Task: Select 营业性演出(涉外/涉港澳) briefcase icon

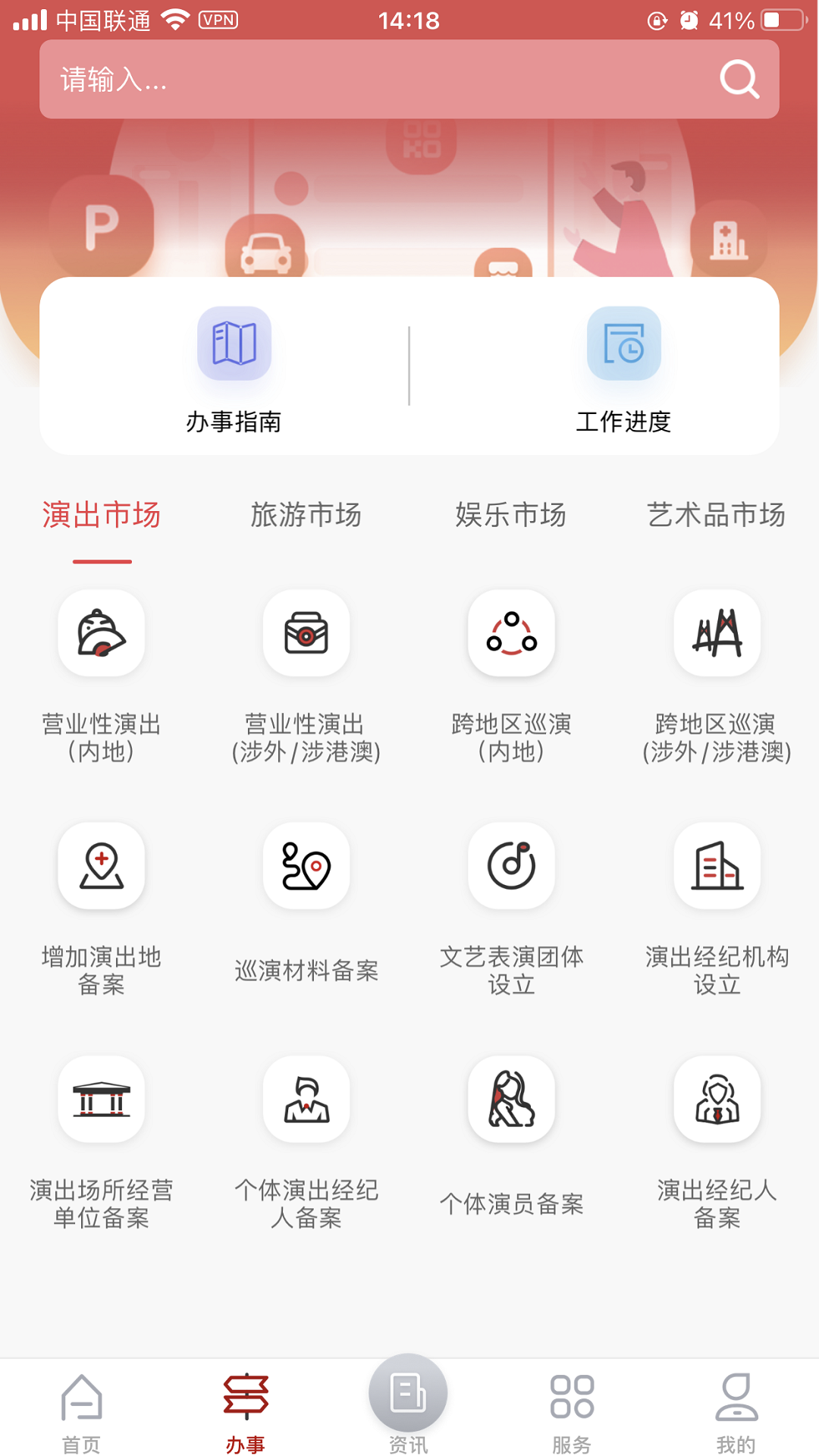Action: [x=306, y=634]
